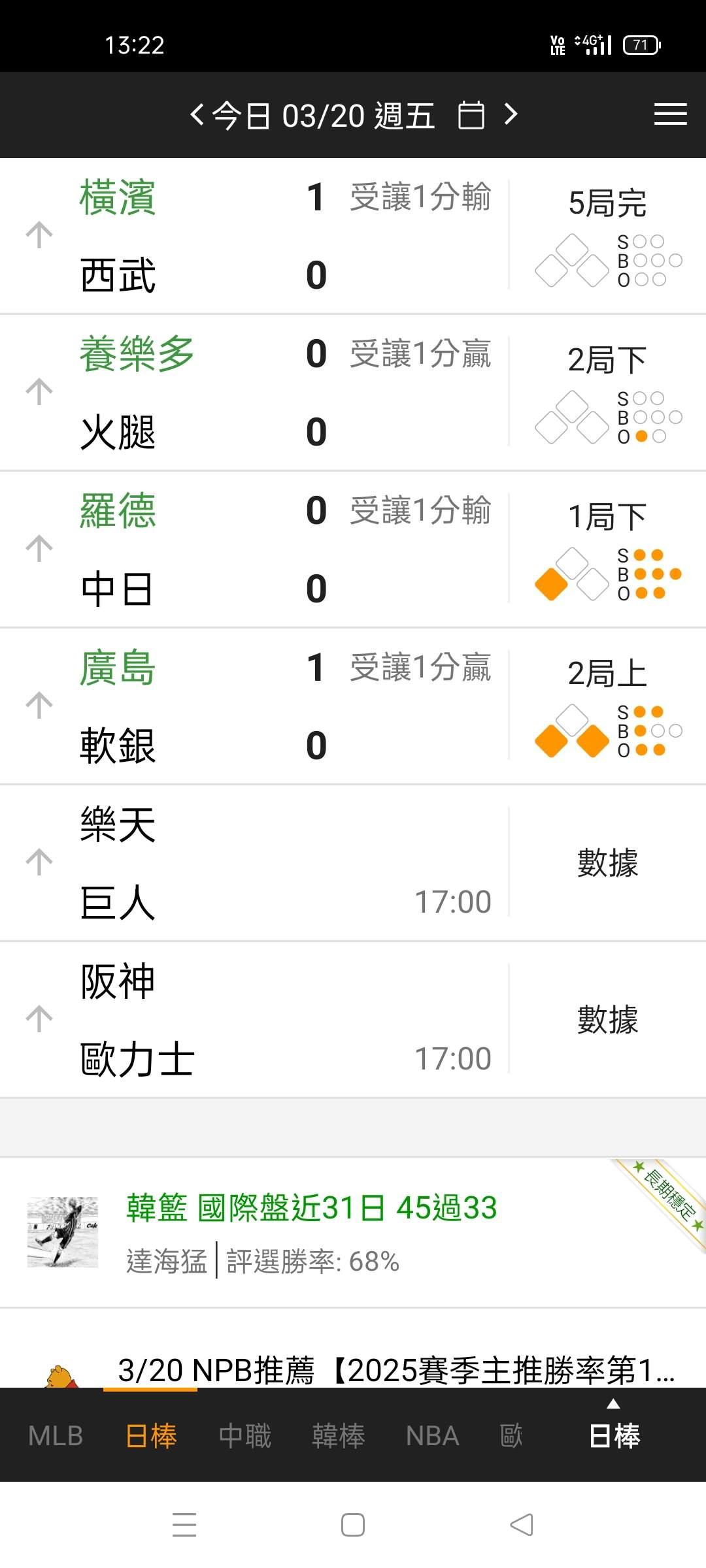Image resolution: width=706 pixels, height=1568 pixels.
Task: View 數據 for 阪神 vs 歐力士
Action: 607,1019
